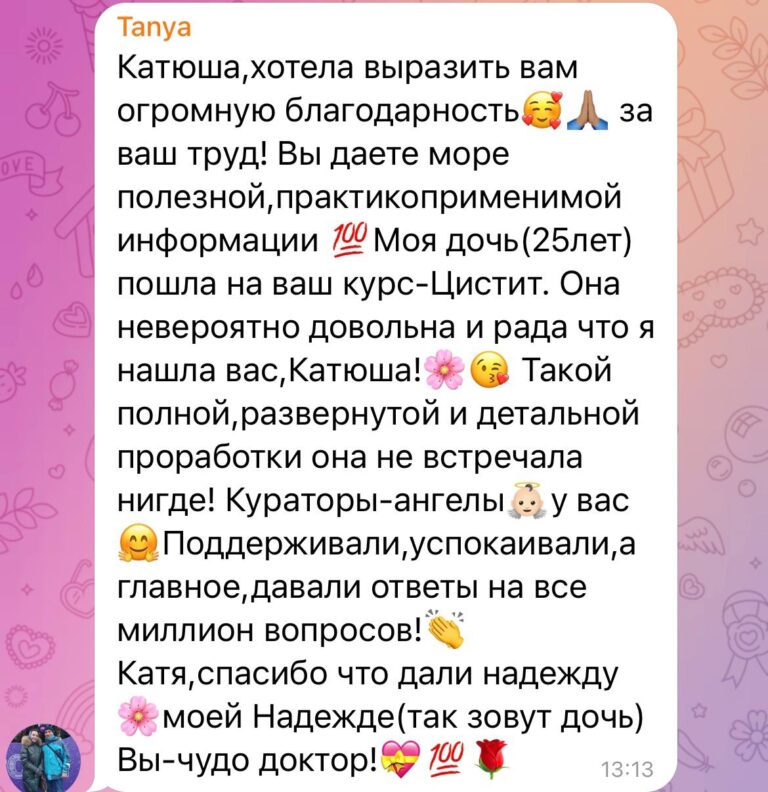Open Tanya's profile via sender name

[x=146, y=28]
